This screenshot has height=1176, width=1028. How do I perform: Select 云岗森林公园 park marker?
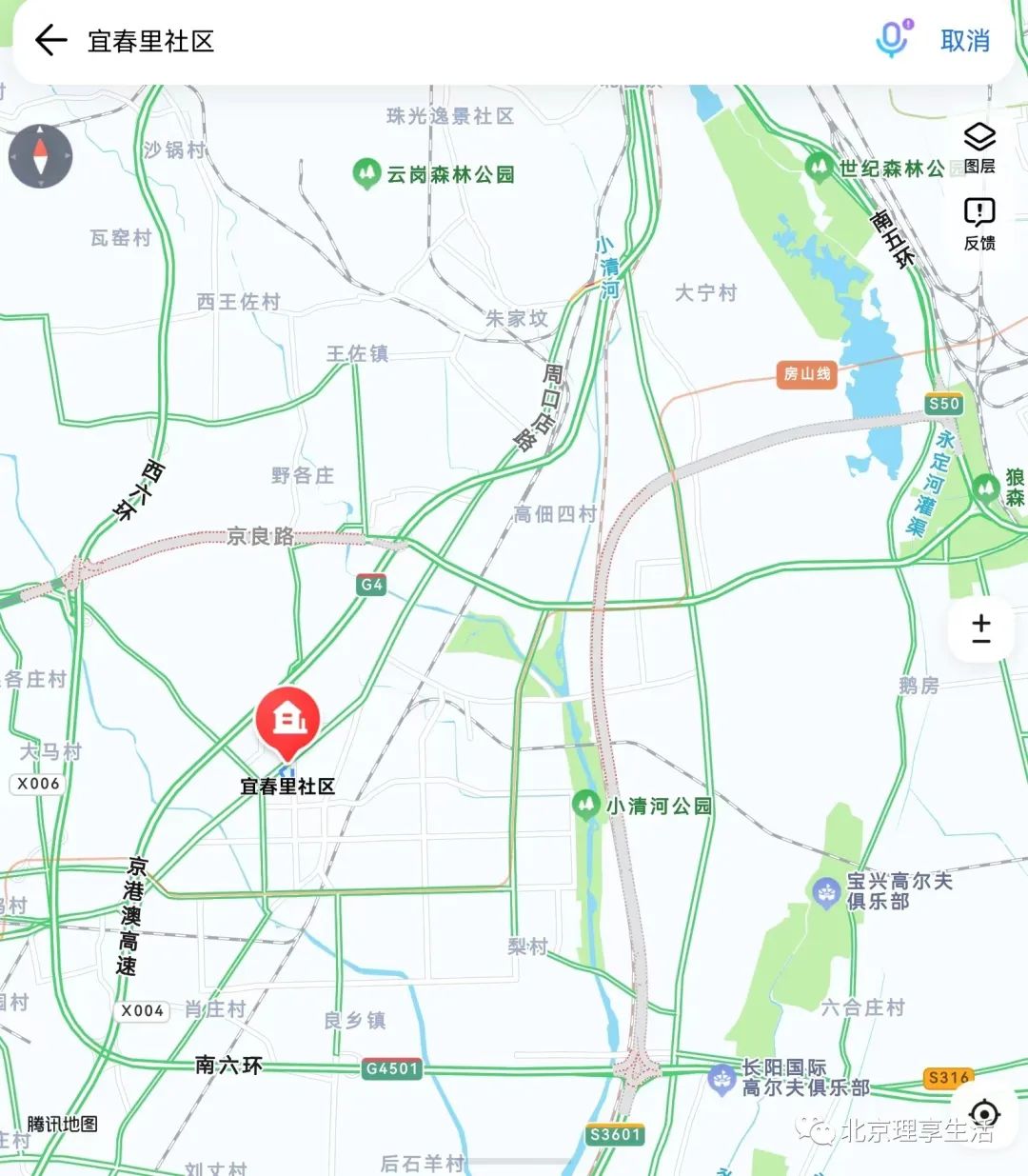[x=366, y=174]
